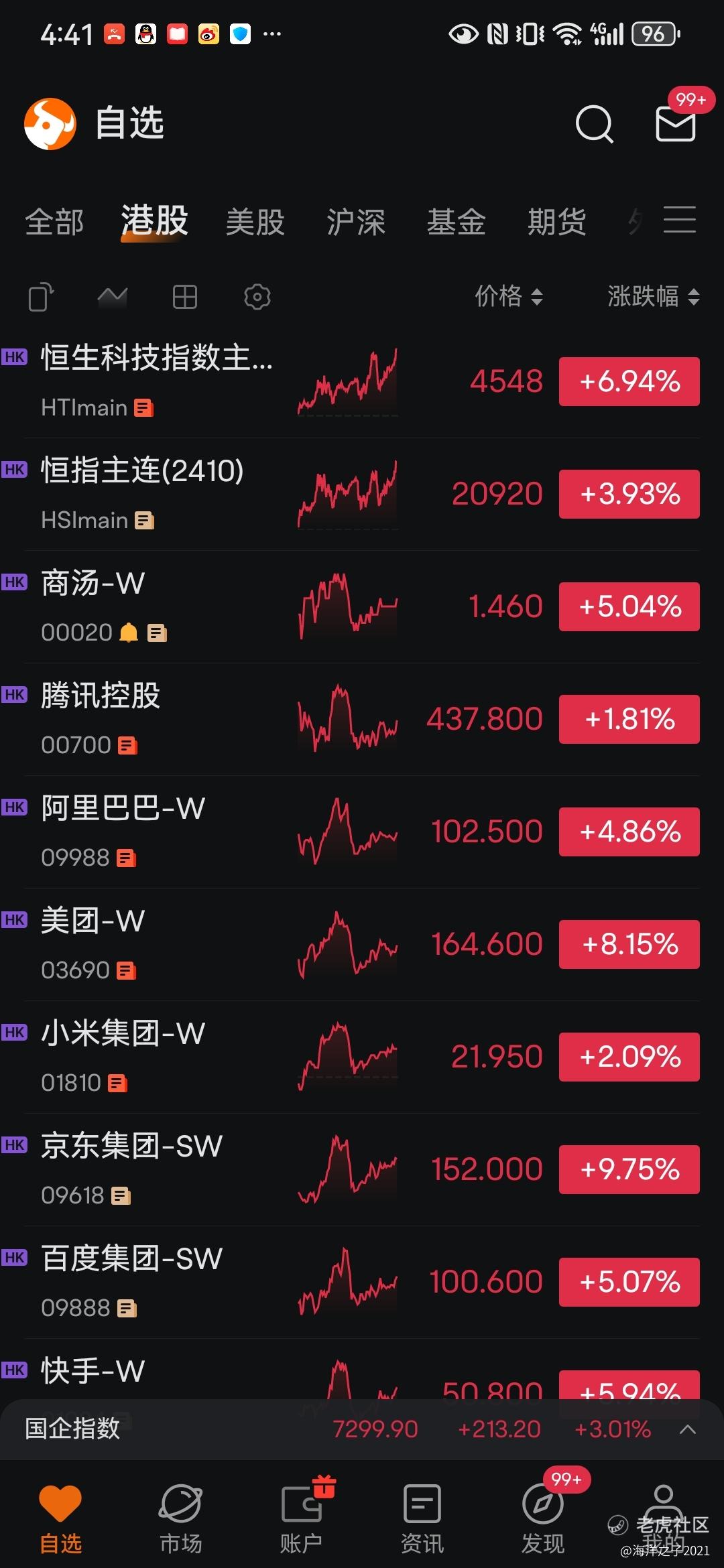Sort the list by 涨跌幅

click(x=654, y=296)
